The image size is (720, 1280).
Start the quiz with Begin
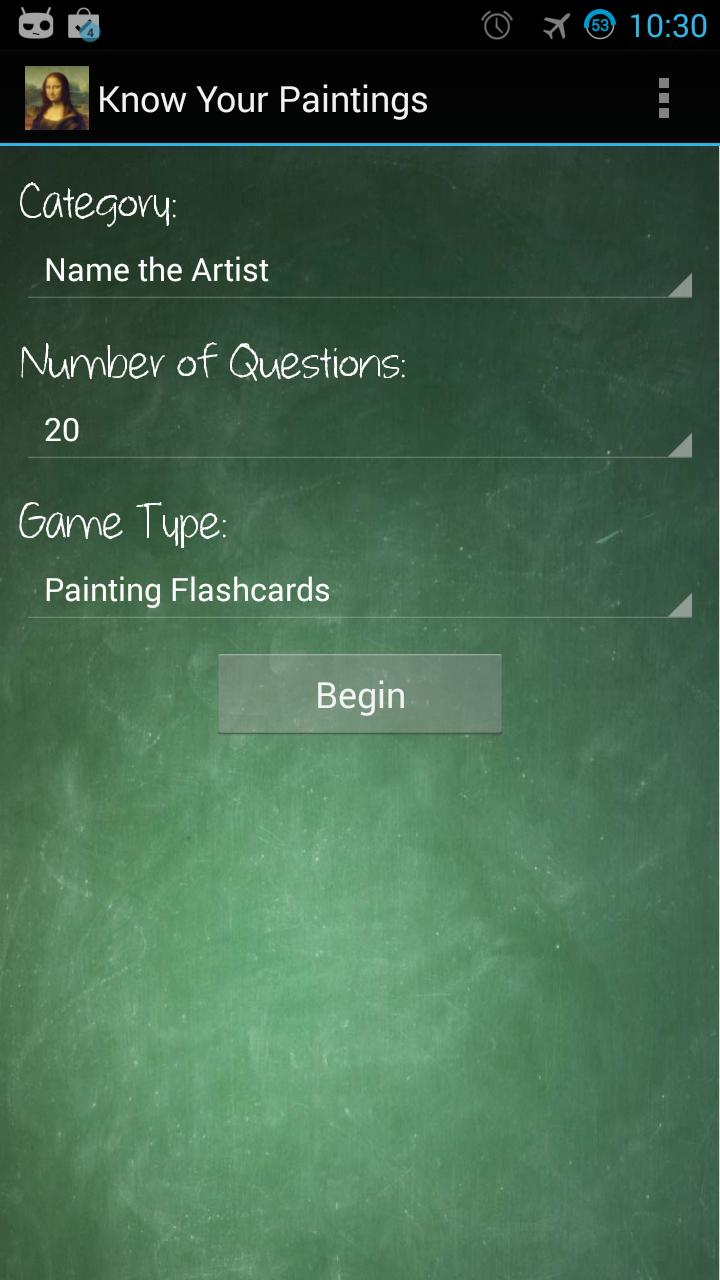coord(359,694)
